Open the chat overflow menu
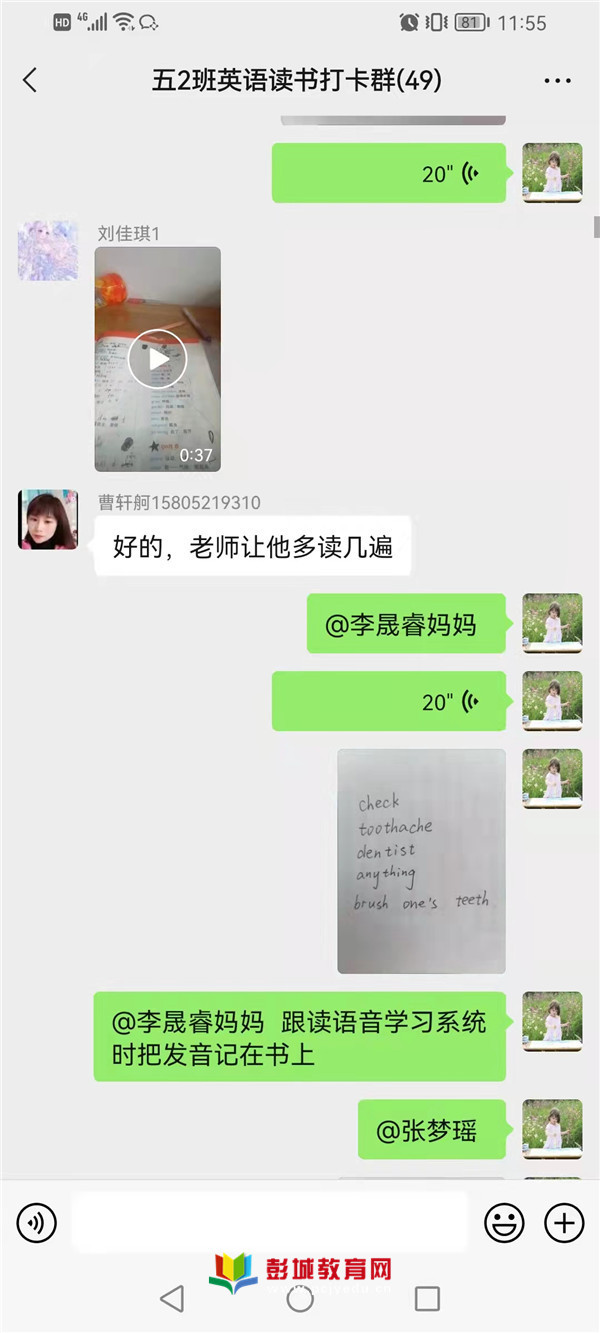The width and height of the screenshot is (600, 1333). tap(557, 81)
